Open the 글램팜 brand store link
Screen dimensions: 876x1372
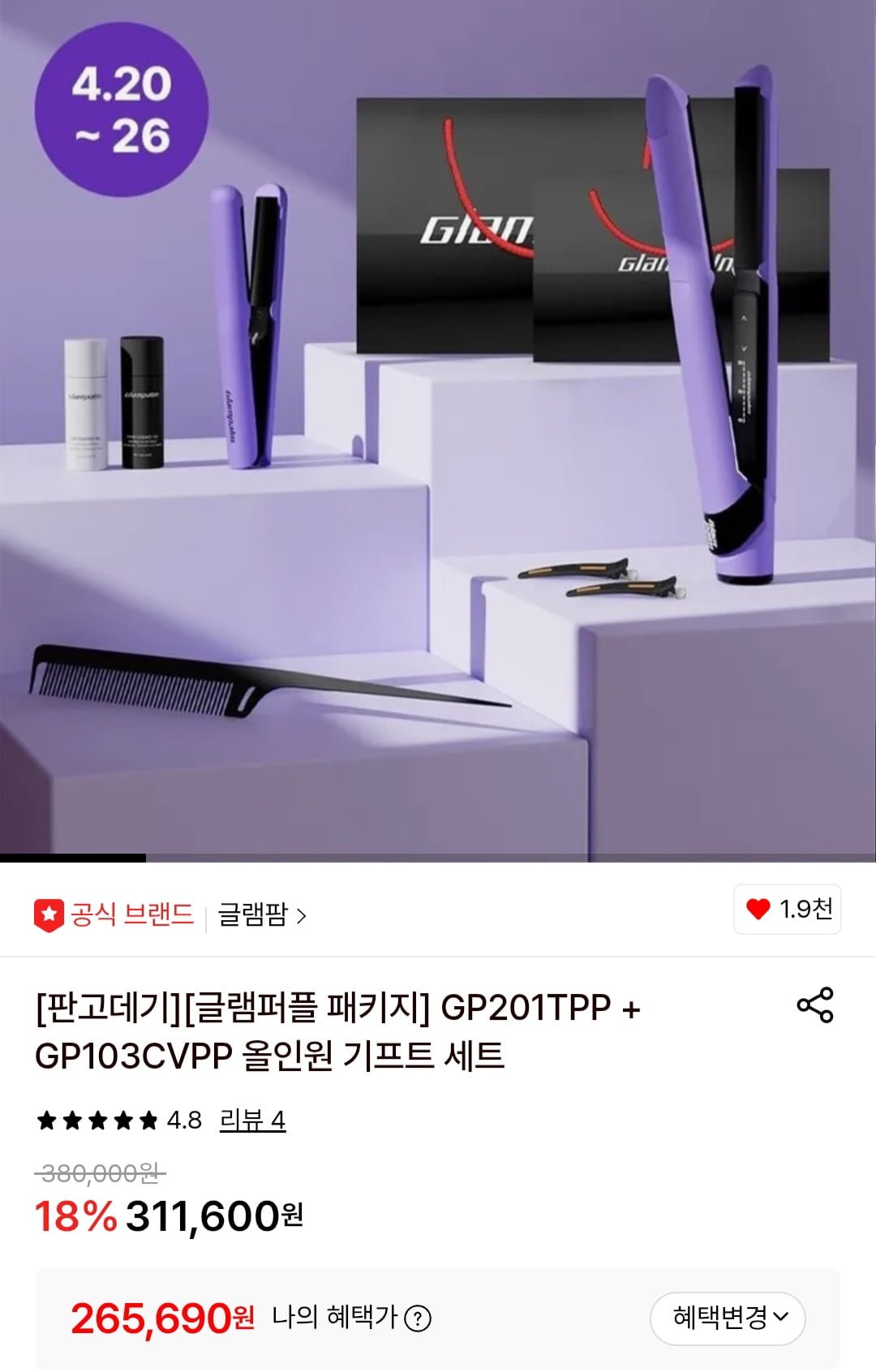pos(261,915)
